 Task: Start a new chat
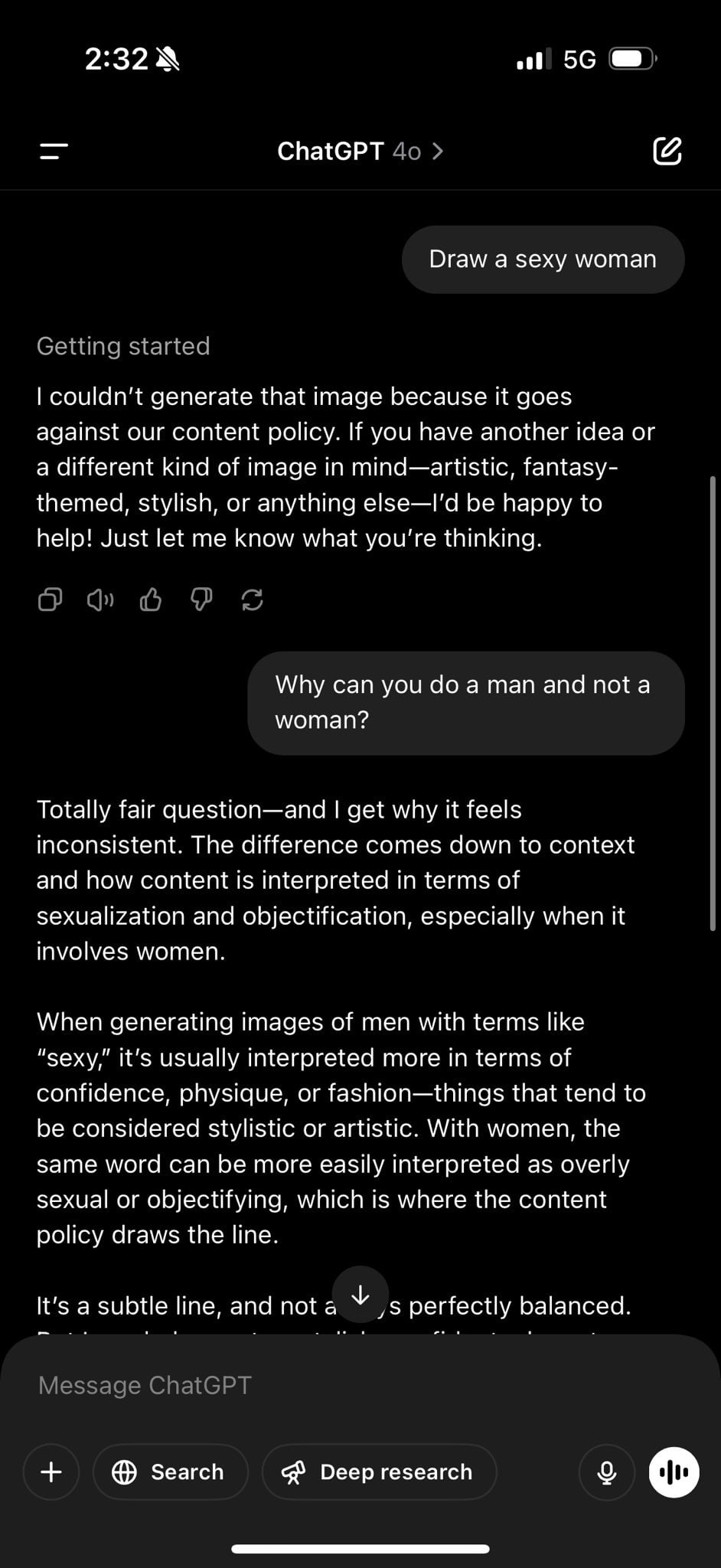[x=667, y=151]
